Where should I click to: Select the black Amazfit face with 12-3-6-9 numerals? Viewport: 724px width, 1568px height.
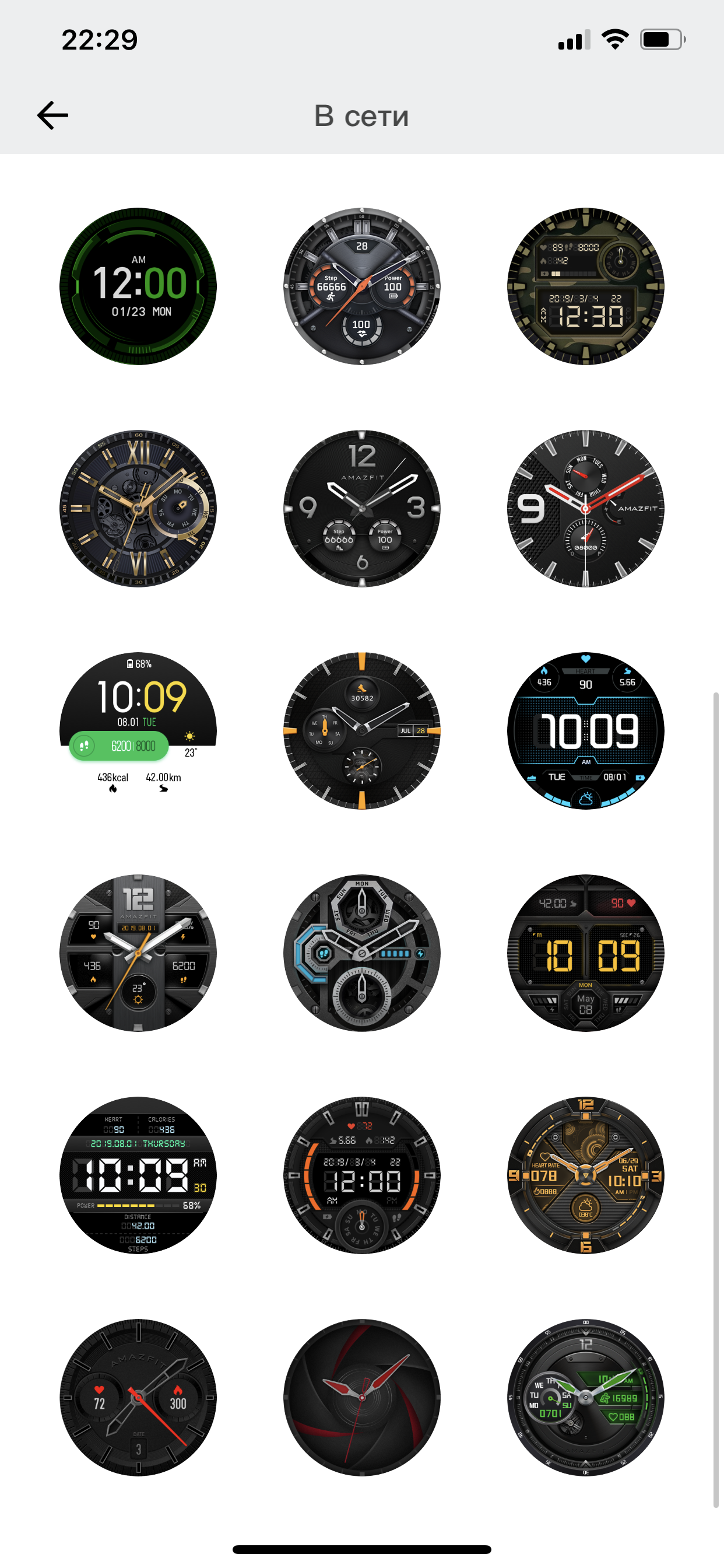362,509
